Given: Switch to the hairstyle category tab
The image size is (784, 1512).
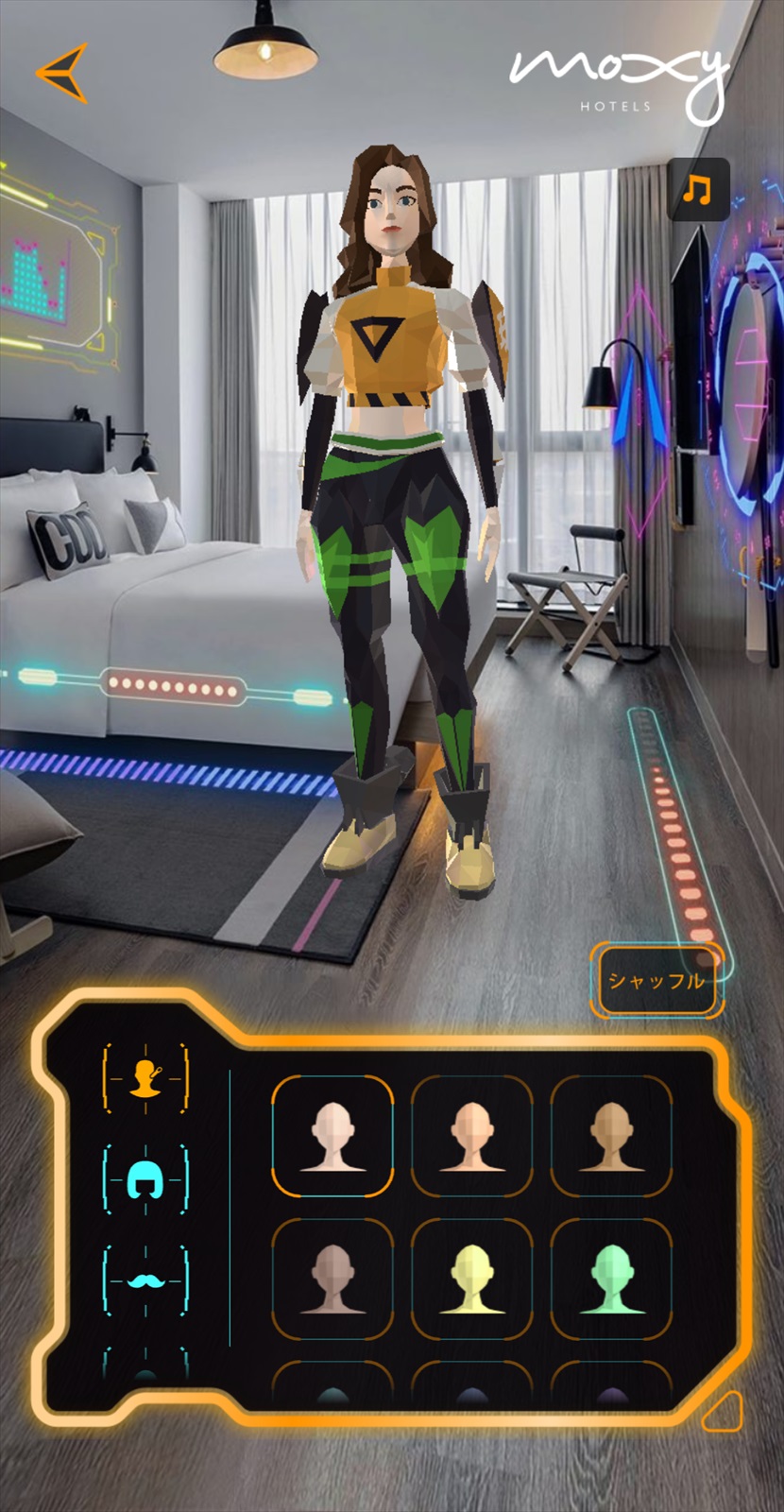Looking at the screenshot, I should tap(145, 1179).
